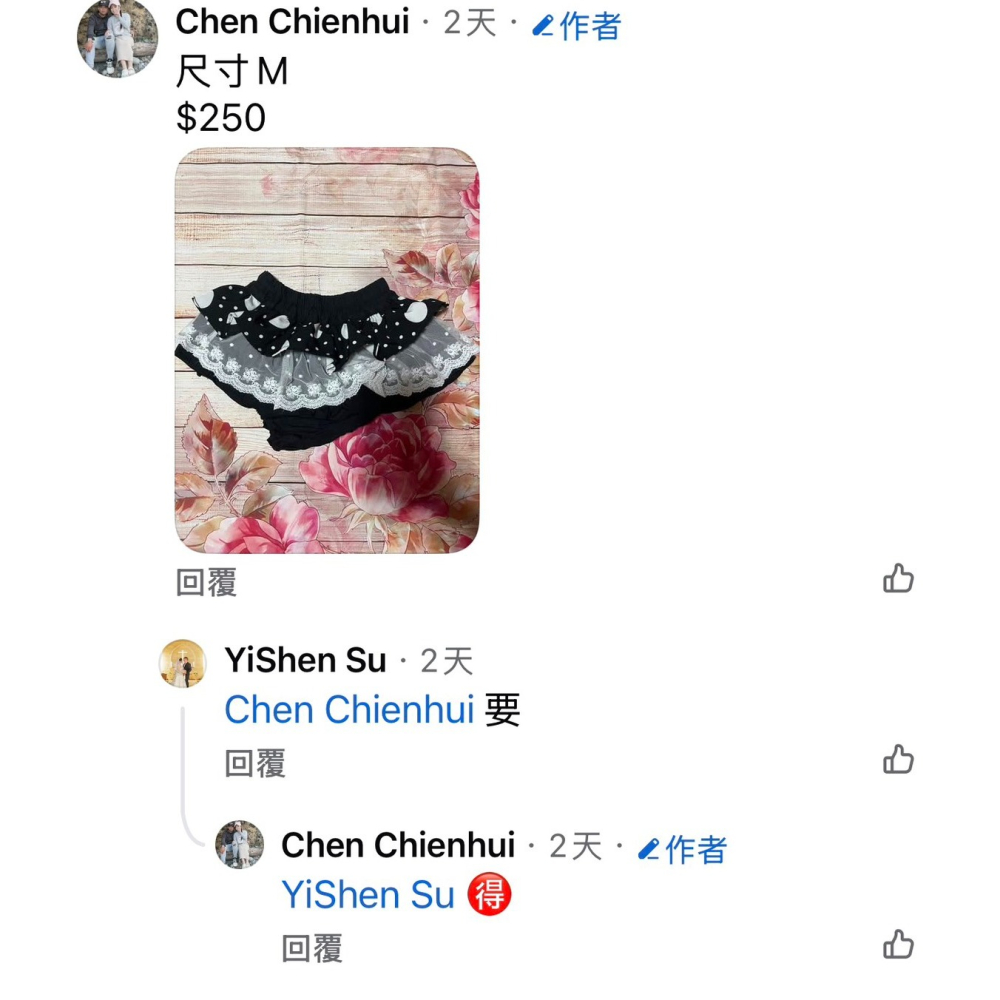Viewport: 1000px width, 1000px height.
Task: Tap YiShen Su's profile picture
Action: [183, 662]
